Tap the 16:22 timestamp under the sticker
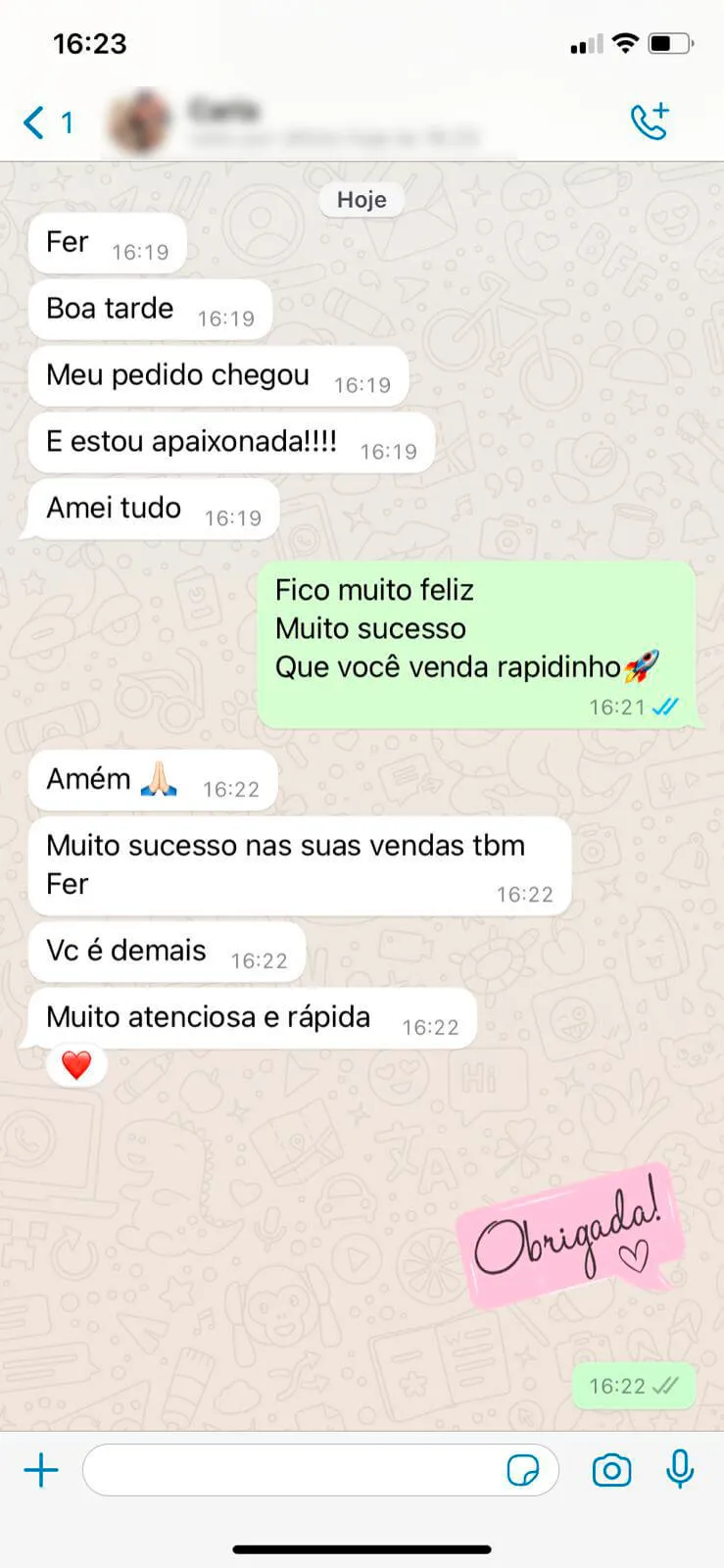The image size is (724, 1568). tap(625, 1386)
